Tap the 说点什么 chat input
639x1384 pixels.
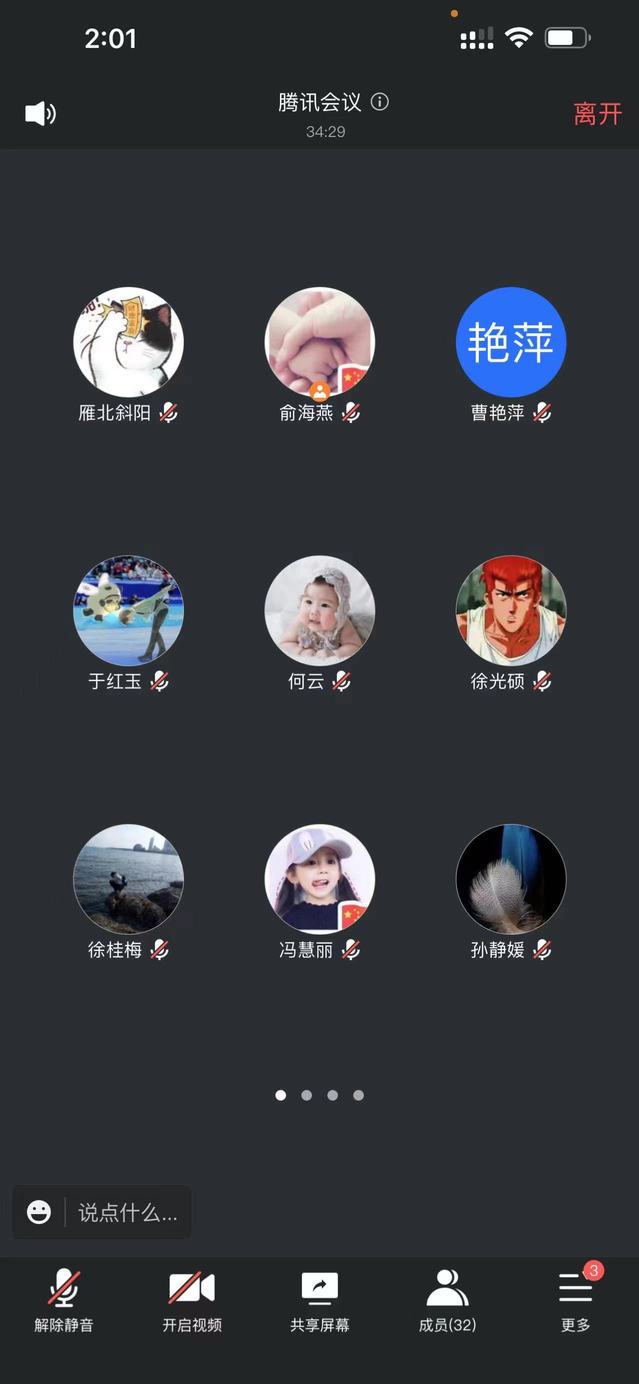coord(127,1213)
